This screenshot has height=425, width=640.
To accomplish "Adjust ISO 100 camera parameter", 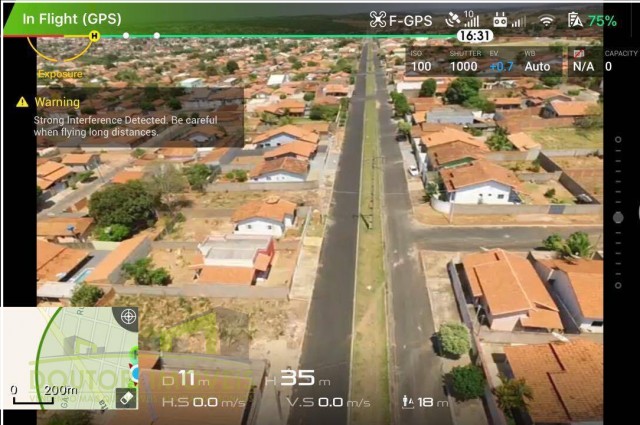I will 421,61.
